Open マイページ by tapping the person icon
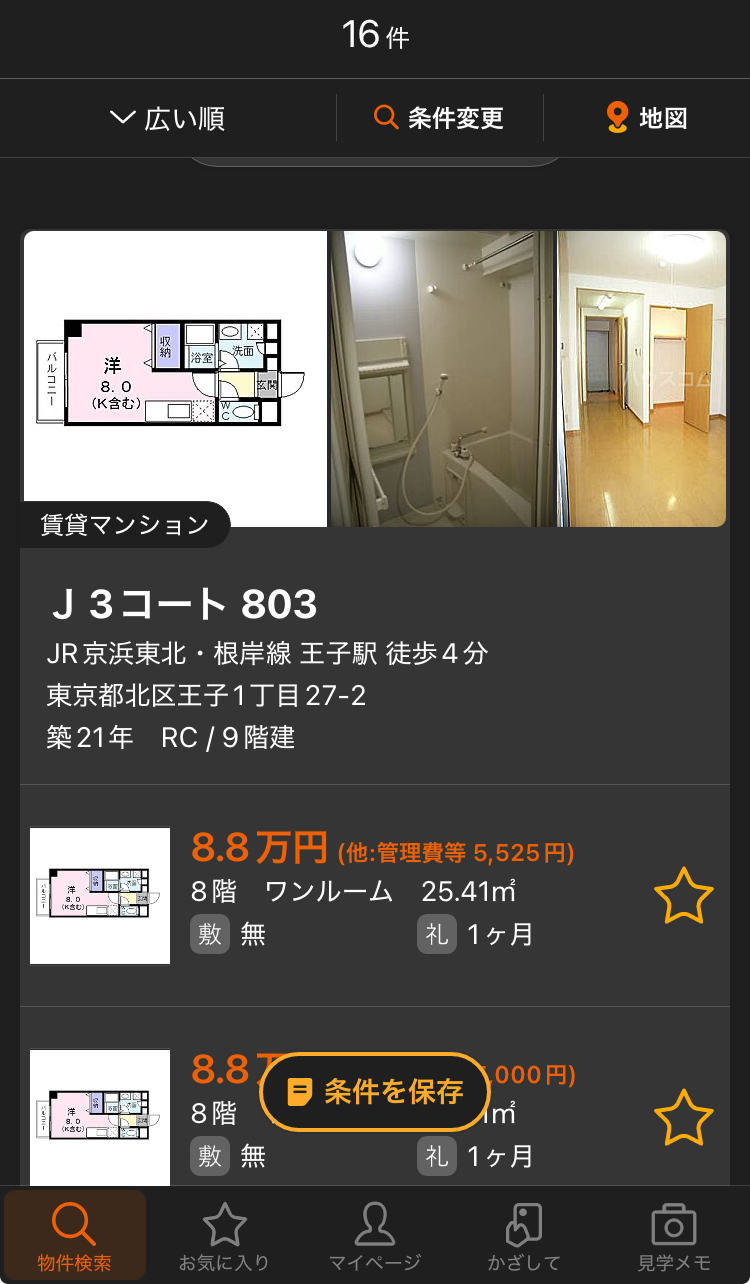The height and width of the screenshot is (1284, 750). (374, 1221)
